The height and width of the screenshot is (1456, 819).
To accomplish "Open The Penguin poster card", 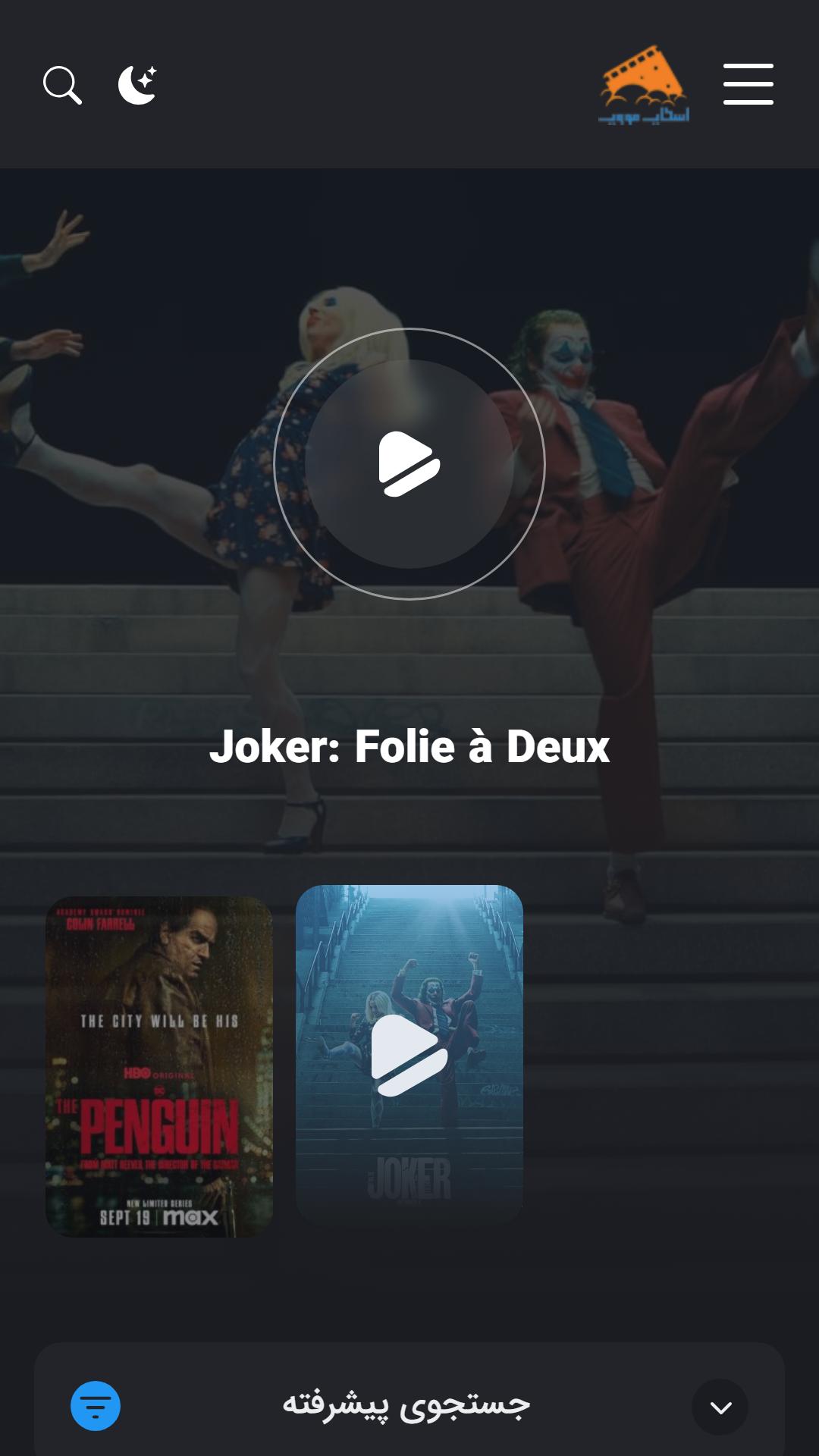I will 159,1066.
